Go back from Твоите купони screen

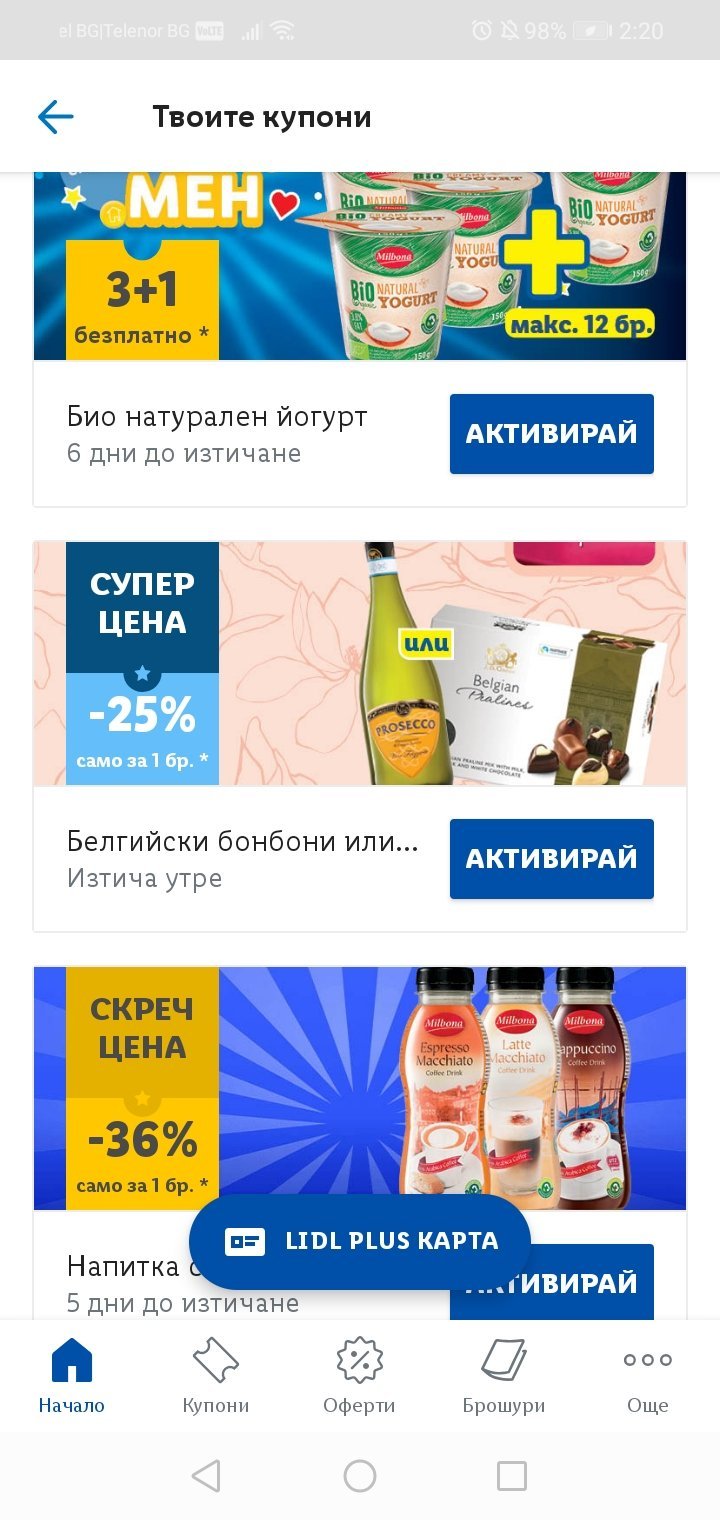pos(56,117)
